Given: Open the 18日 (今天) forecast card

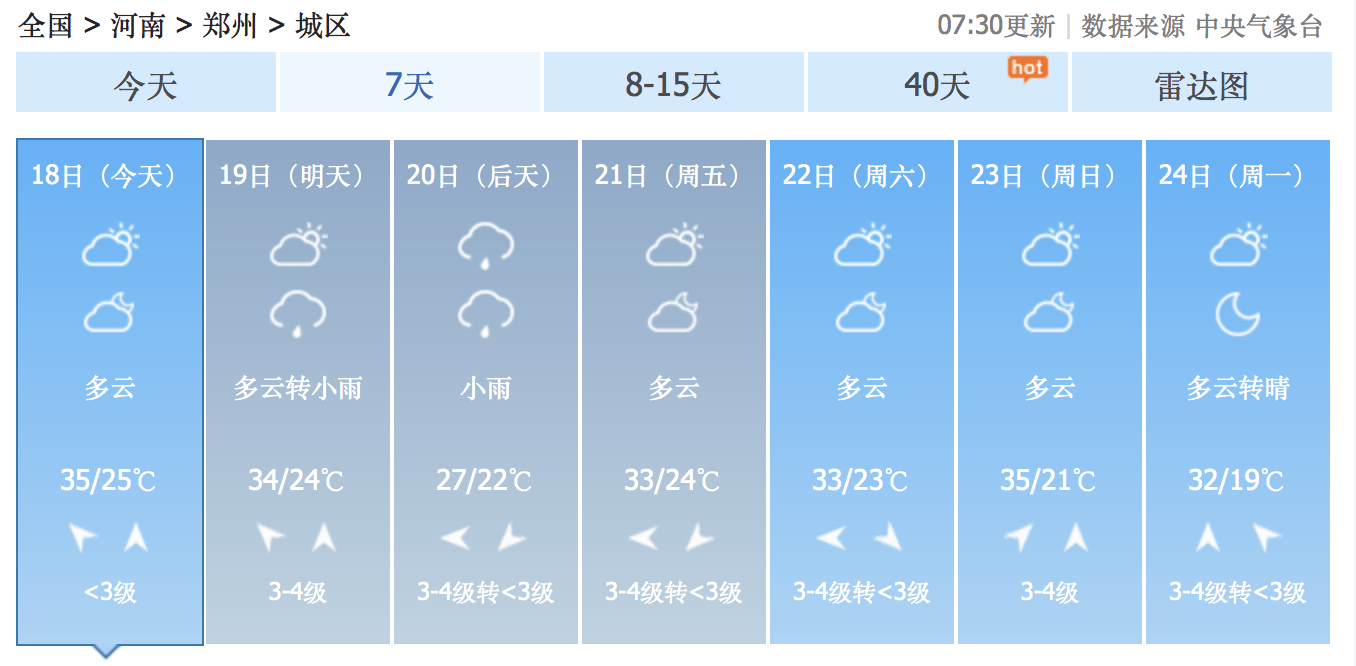Looking at the screenshot, I should pyautogui.click(x=110, y=390).
